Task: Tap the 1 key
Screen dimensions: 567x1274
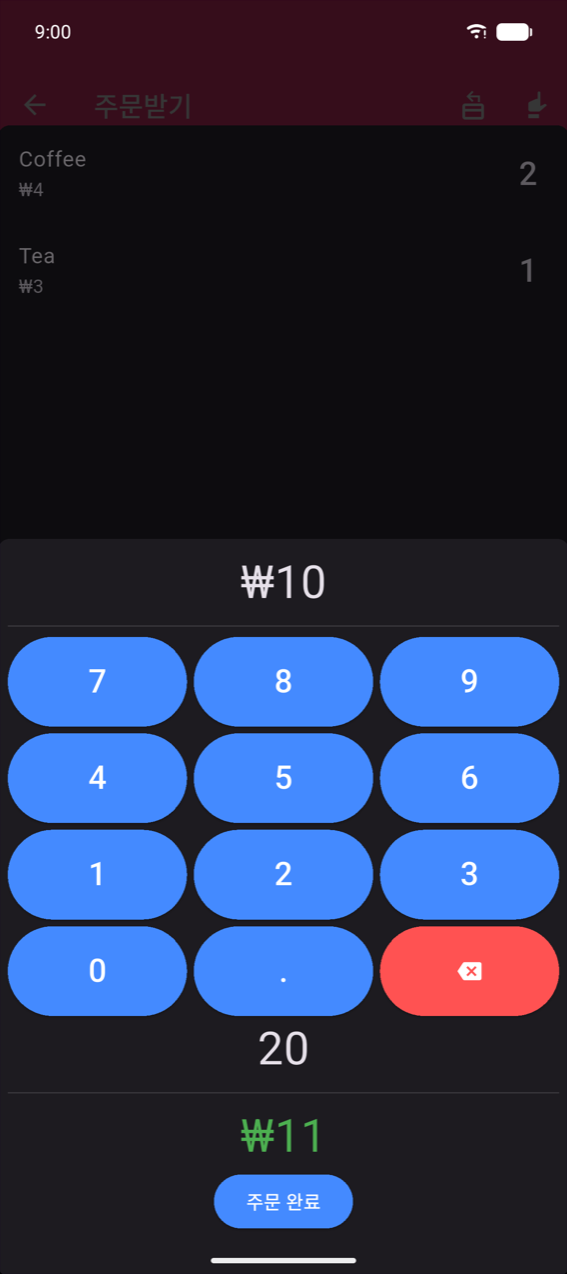Action: (x=97, y=875)
